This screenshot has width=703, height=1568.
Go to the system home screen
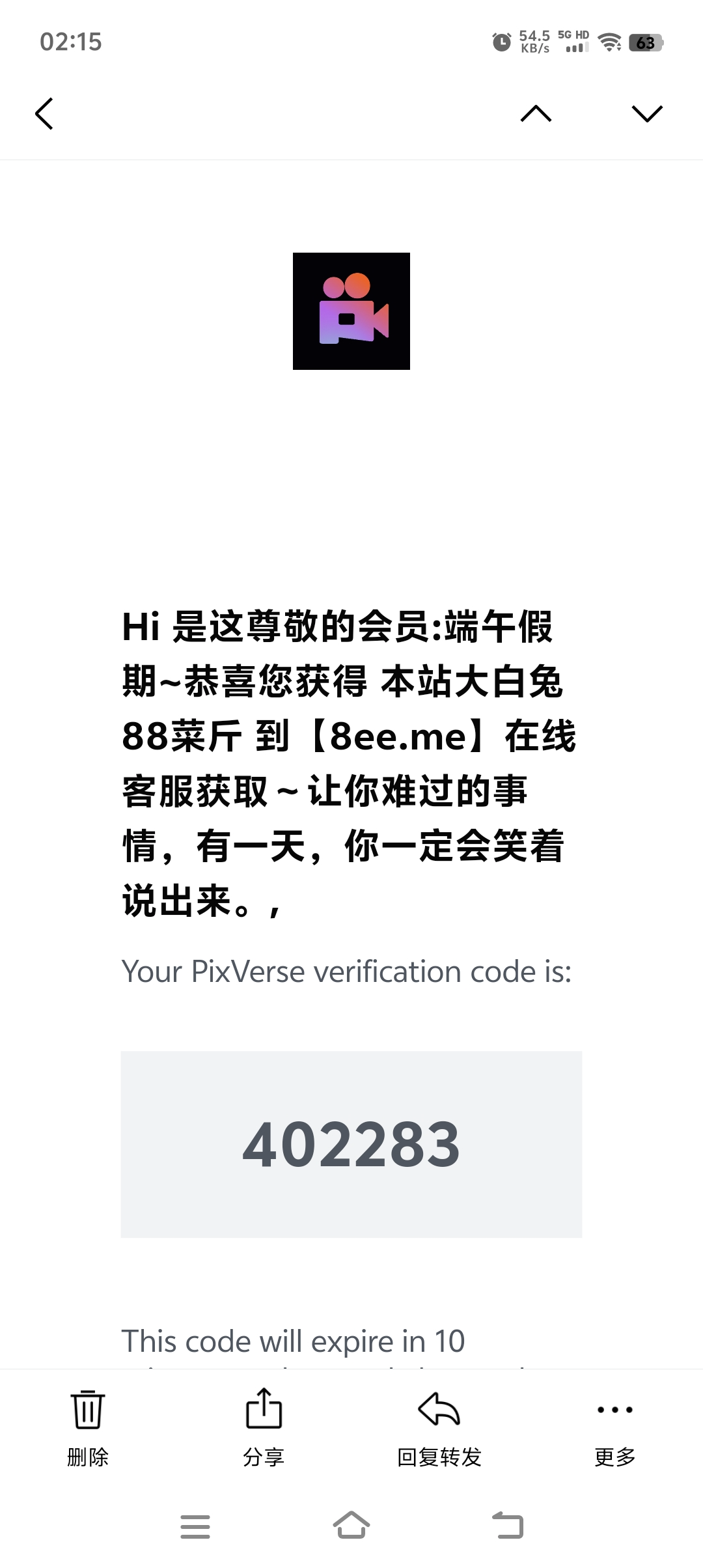click(351, 1525)
